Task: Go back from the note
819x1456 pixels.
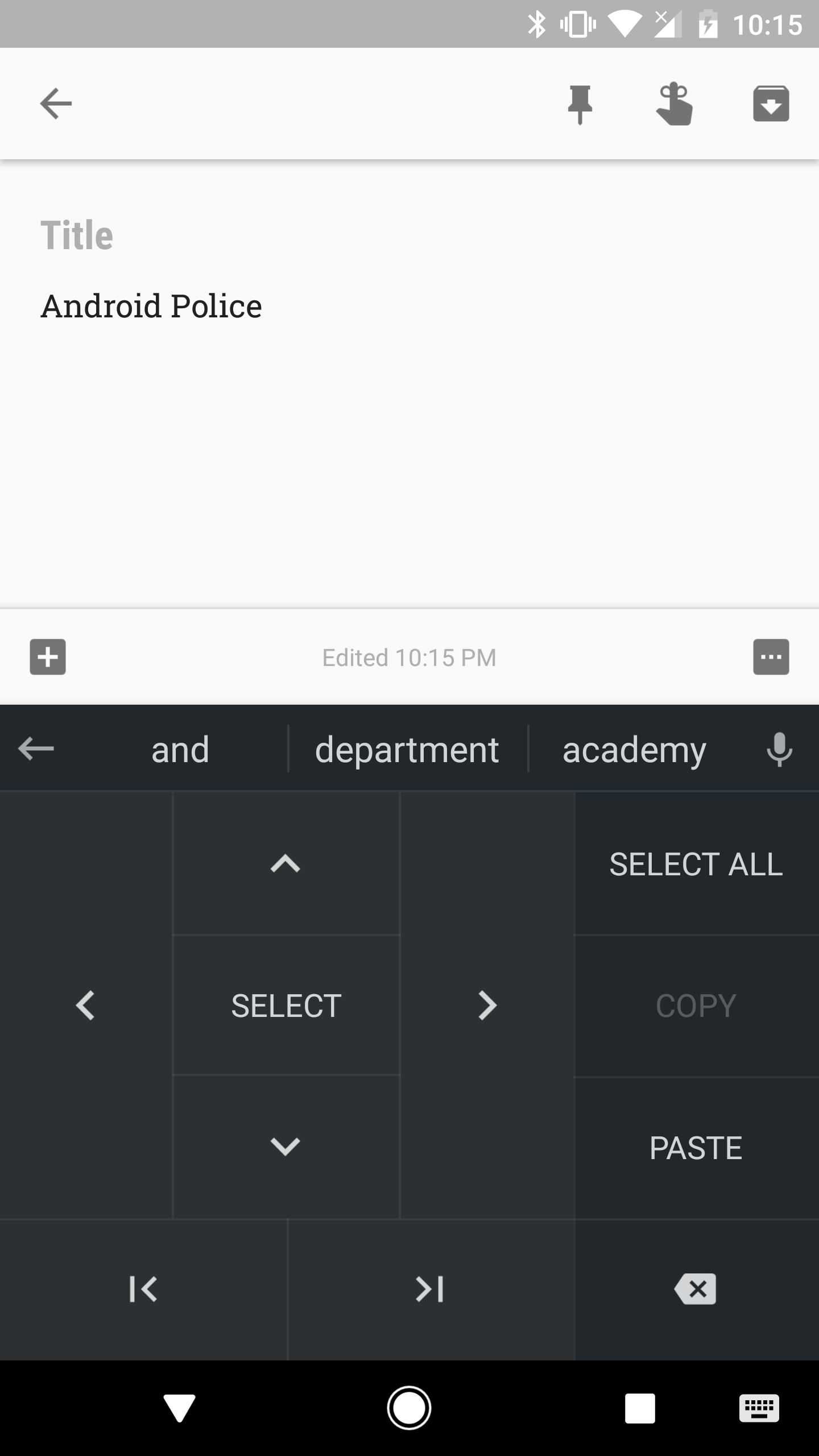Action: click(x=56, y=104)
